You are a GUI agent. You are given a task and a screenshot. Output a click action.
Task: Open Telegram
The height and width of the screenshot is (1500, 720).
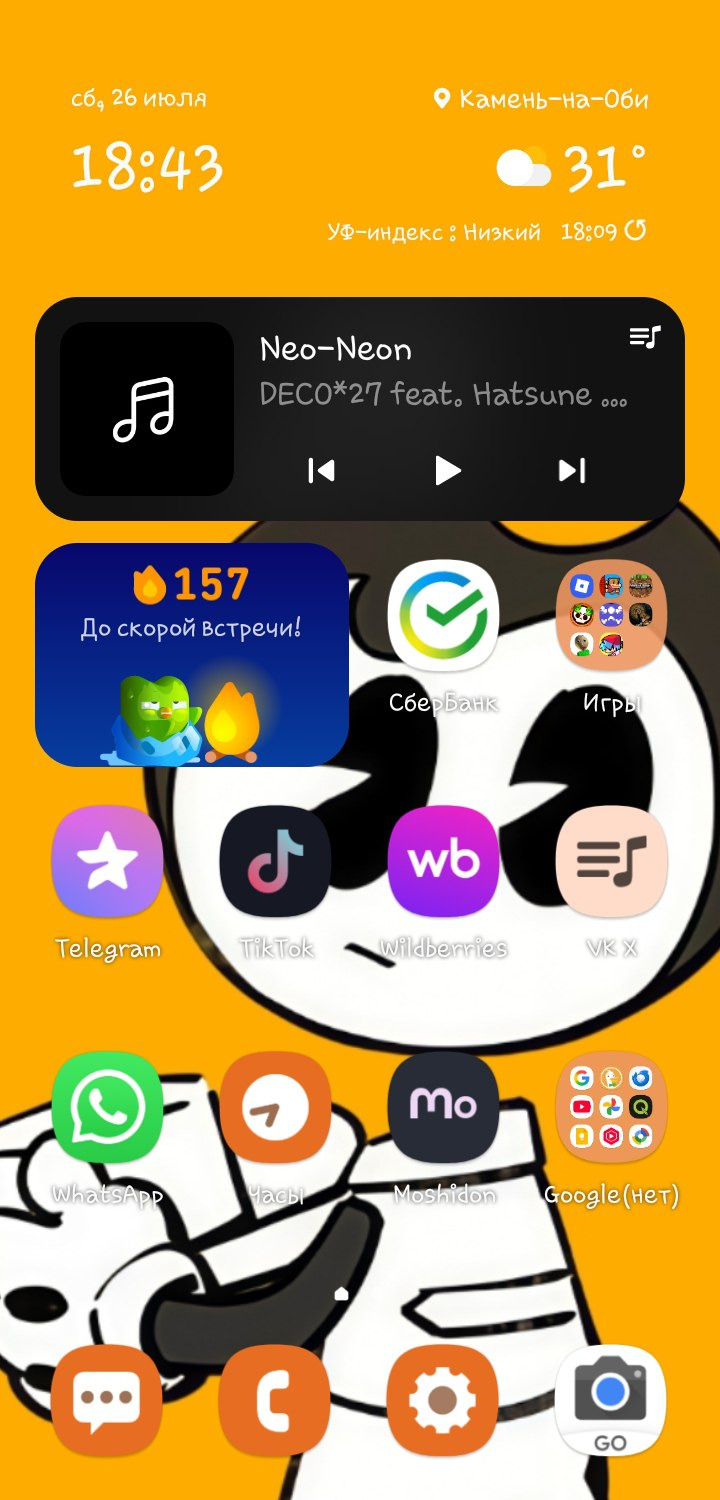click(107, 861)
